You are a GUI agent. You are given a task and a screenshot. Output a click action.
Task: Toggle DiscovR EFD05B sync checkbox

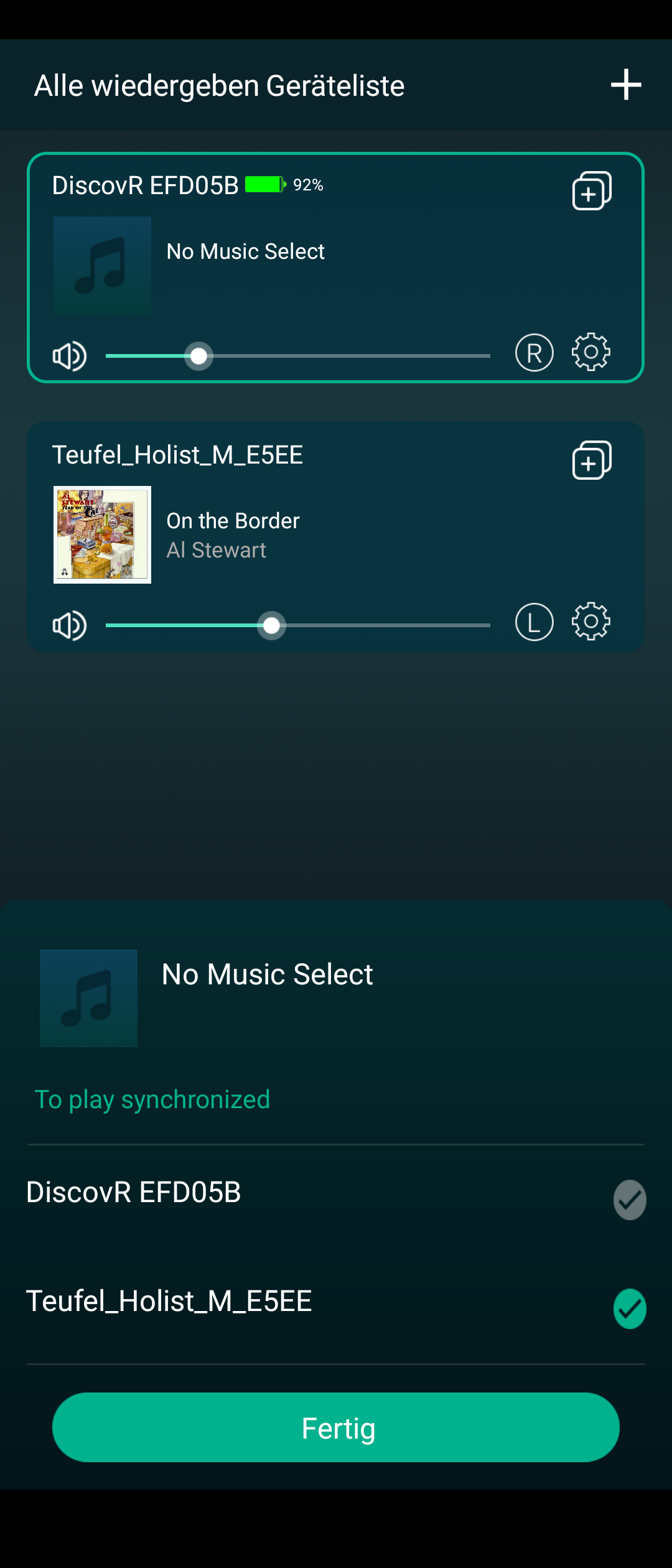click(629, 1200)
